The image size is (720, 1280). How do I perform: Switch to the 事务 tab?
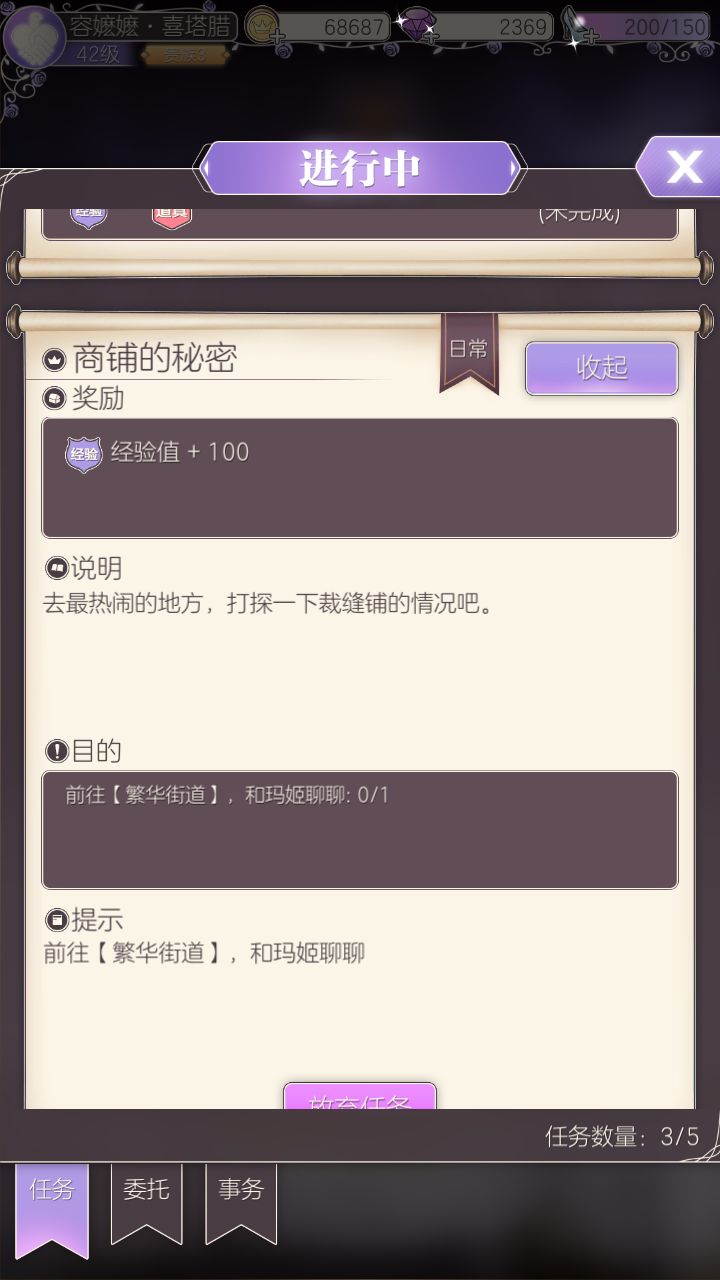click(x=239, y=1191)
